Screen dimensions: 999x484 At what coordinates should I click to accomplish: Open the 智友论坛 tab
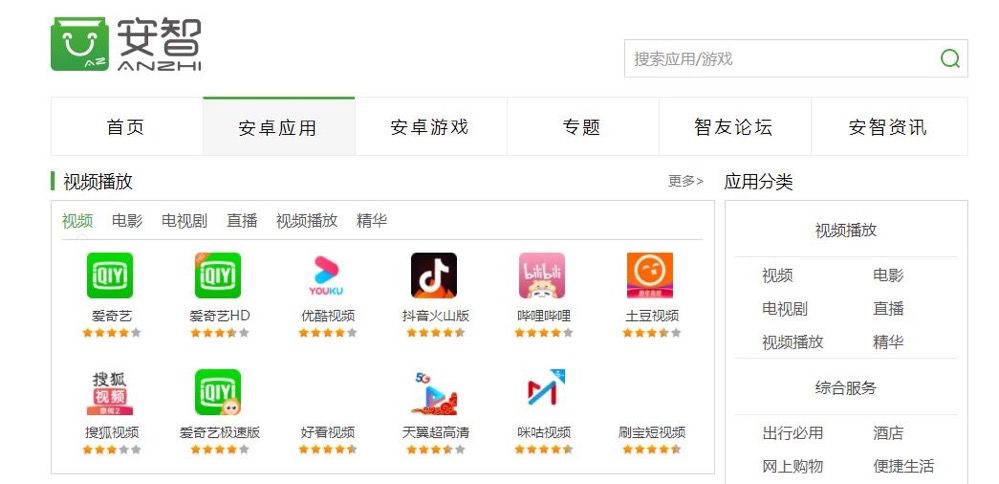[734, 127]
